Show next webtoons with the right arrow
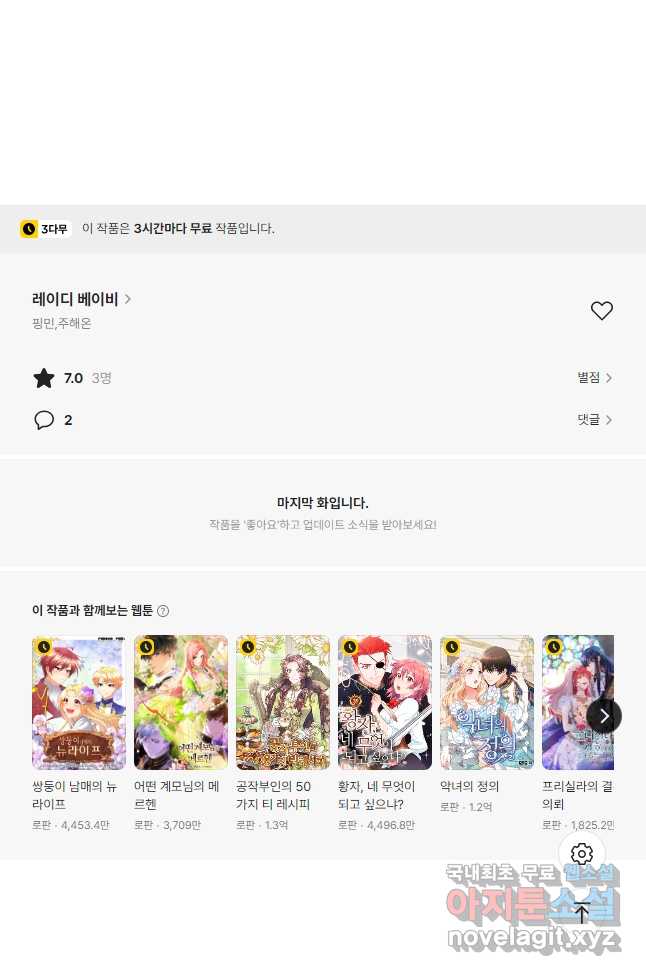The width and height of the screenshot is (646, 976). (604, 716)
